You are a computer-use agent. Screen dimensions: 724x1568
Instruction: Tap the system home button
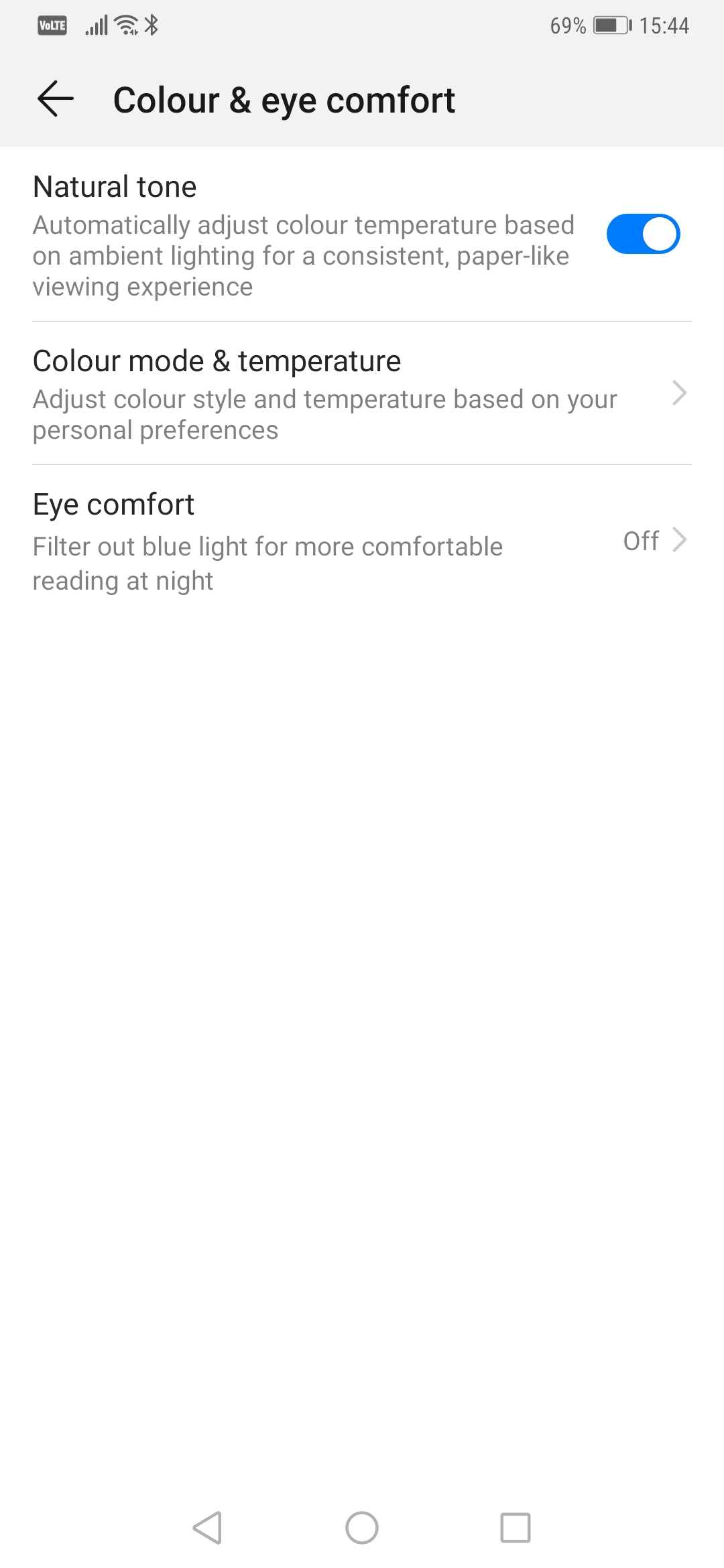tap(361, 1528)
